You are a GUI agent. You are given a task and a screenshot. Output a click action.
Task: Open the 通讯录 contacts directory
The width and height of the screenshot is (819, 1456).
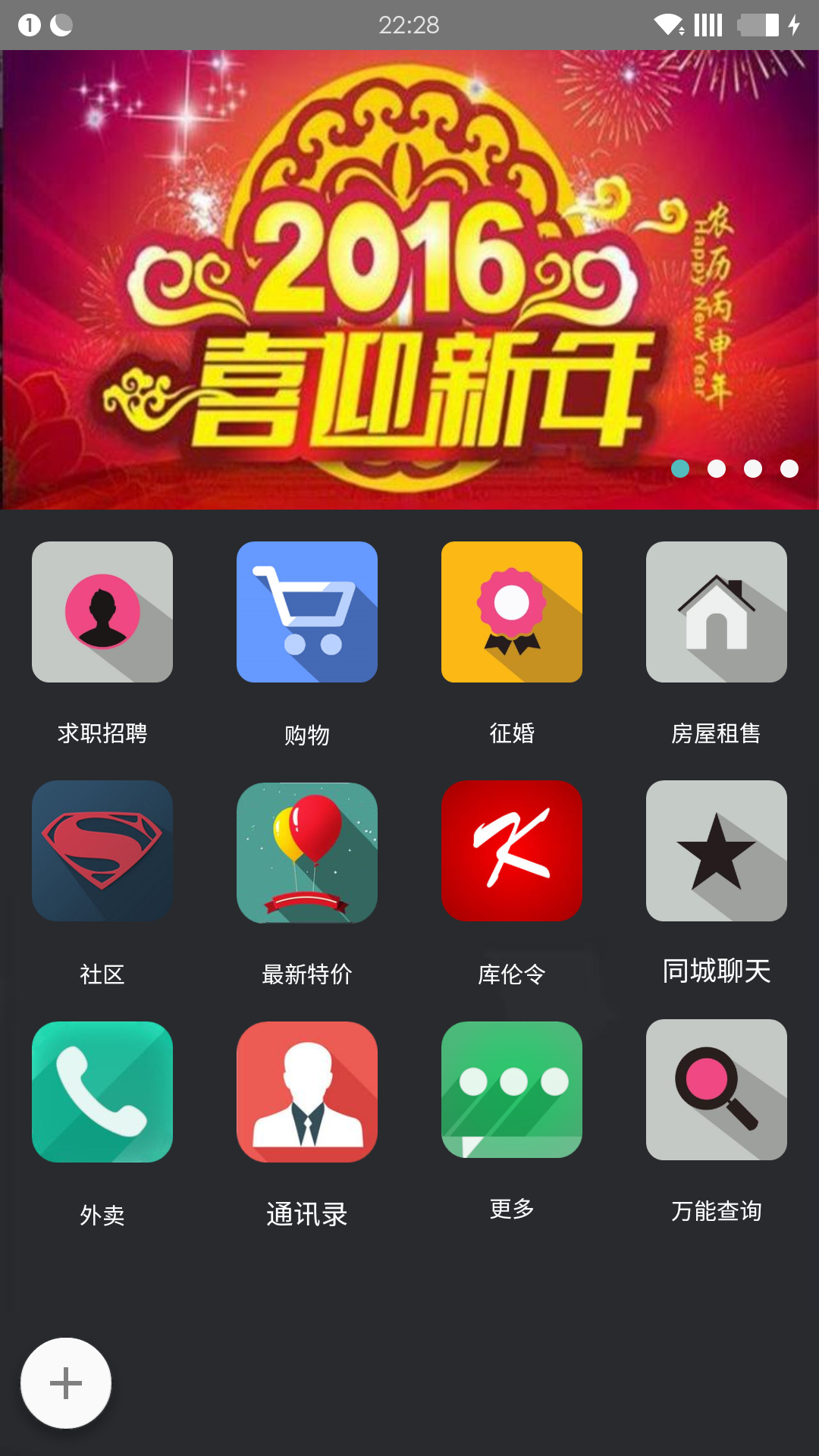(307, 1092)
